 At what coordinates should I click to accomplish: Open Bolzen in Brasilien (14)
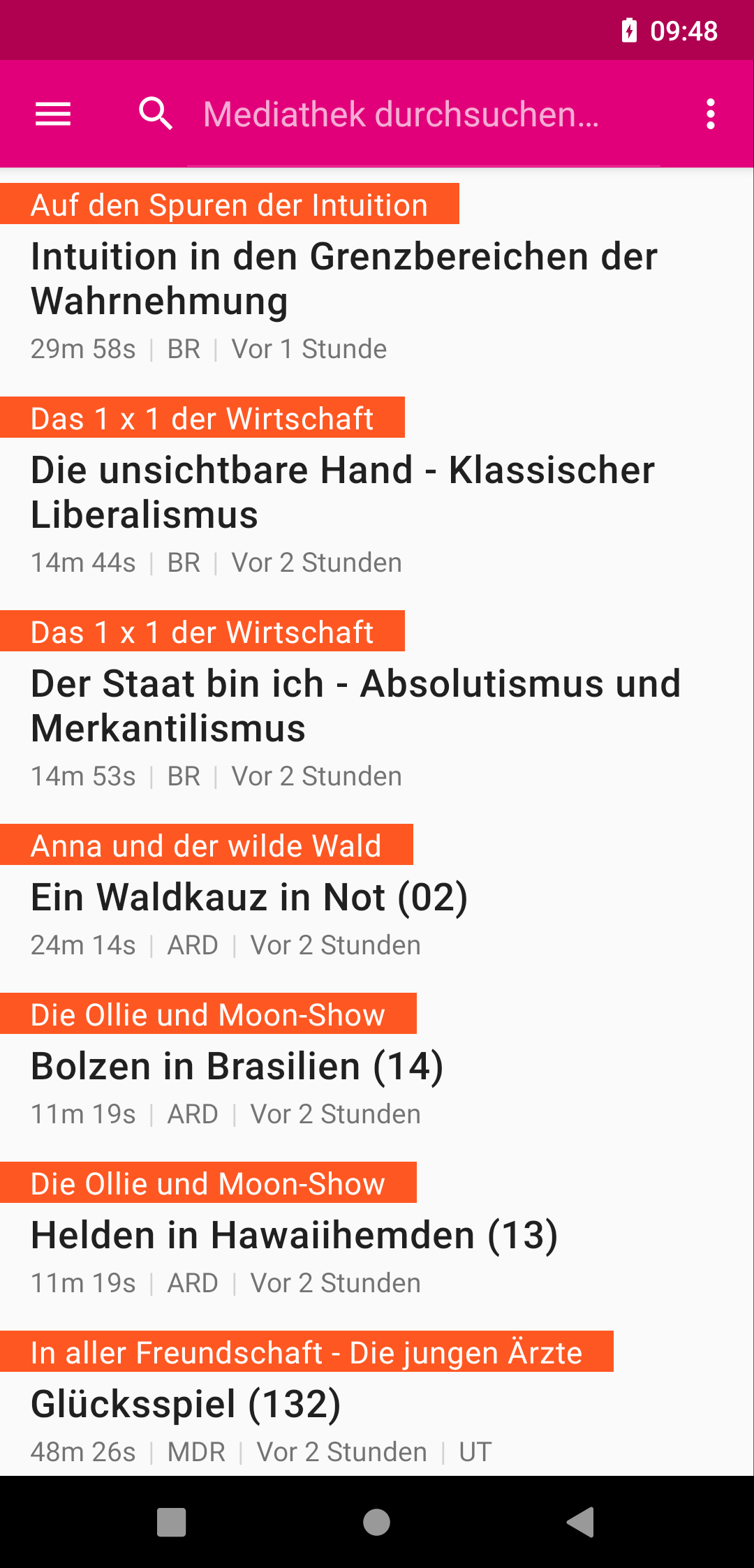pos(237,1066)
